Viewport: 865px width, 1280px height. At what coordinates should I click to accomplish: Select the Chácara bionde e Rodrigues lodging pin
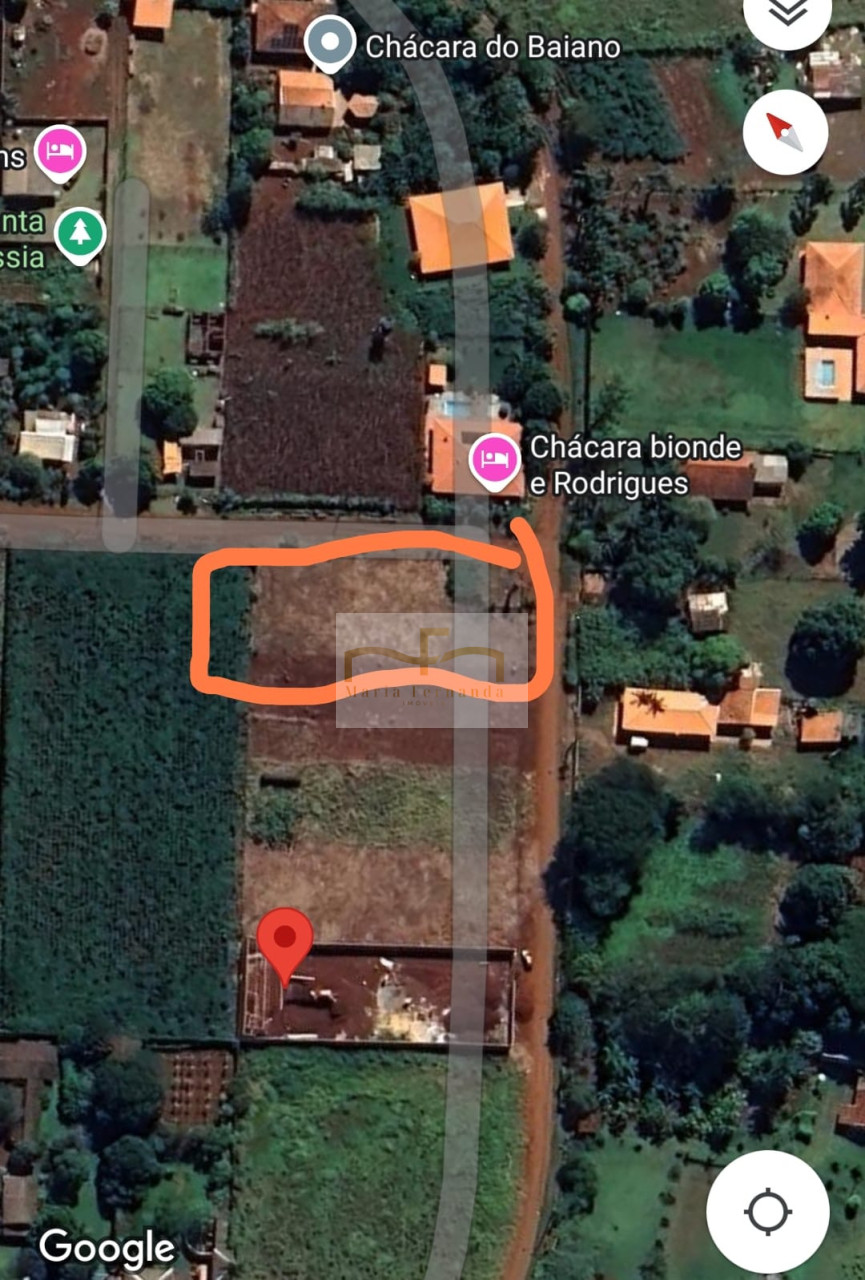pyautogui.click(x=495, y=460)
